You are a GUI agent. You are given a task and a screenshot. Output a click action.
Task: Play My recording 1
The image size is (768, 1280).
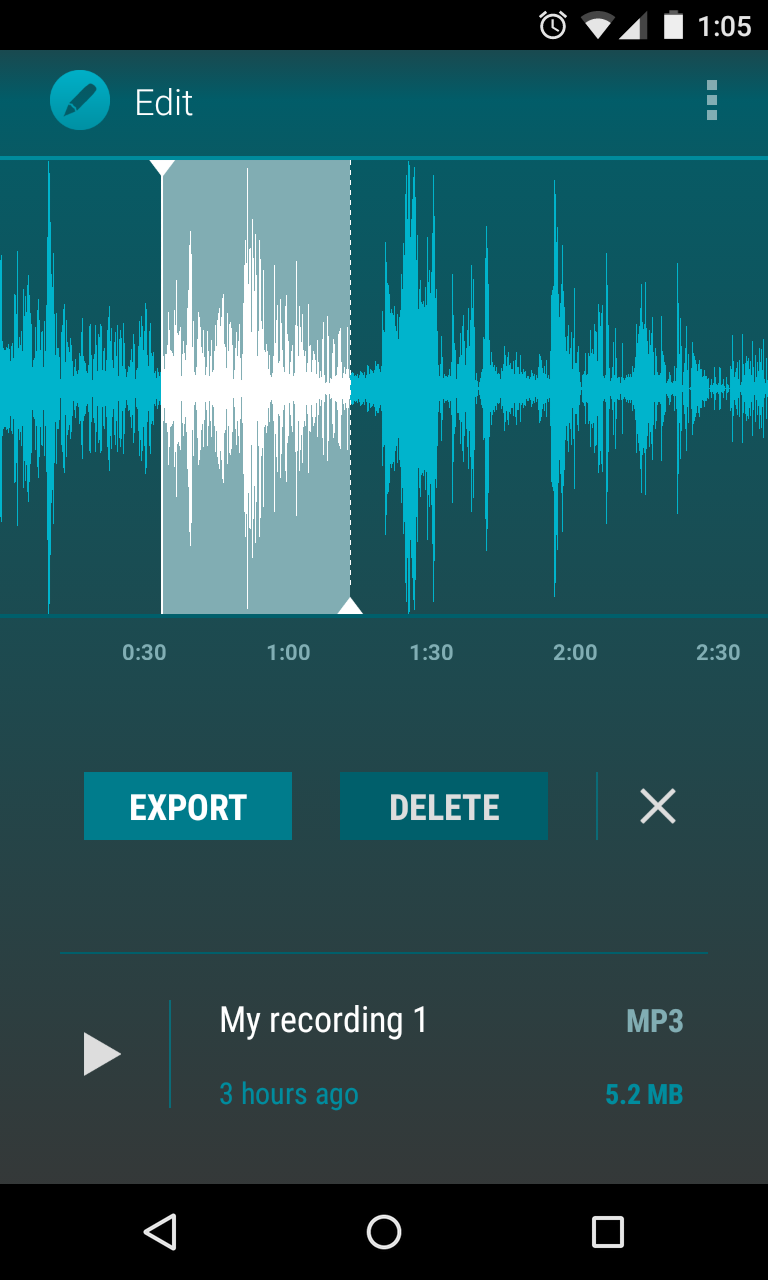[x=102, y=1054]
